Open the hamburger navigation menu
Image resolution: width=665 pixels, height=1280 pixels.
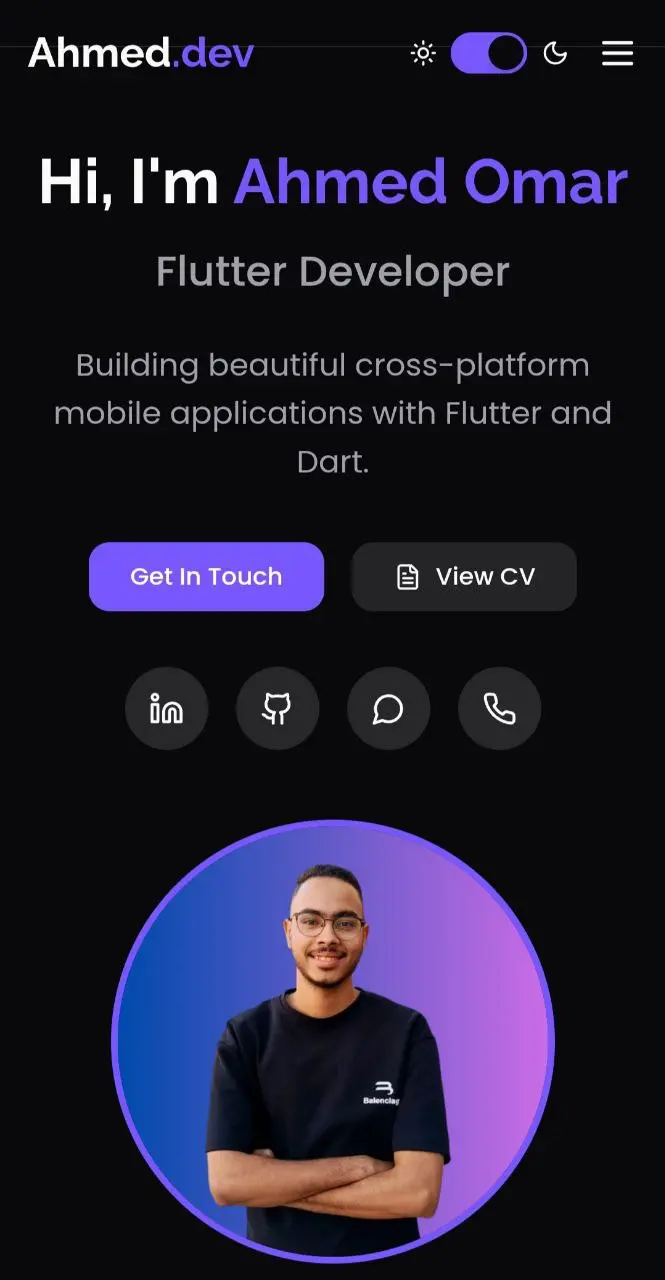[617, 53]
